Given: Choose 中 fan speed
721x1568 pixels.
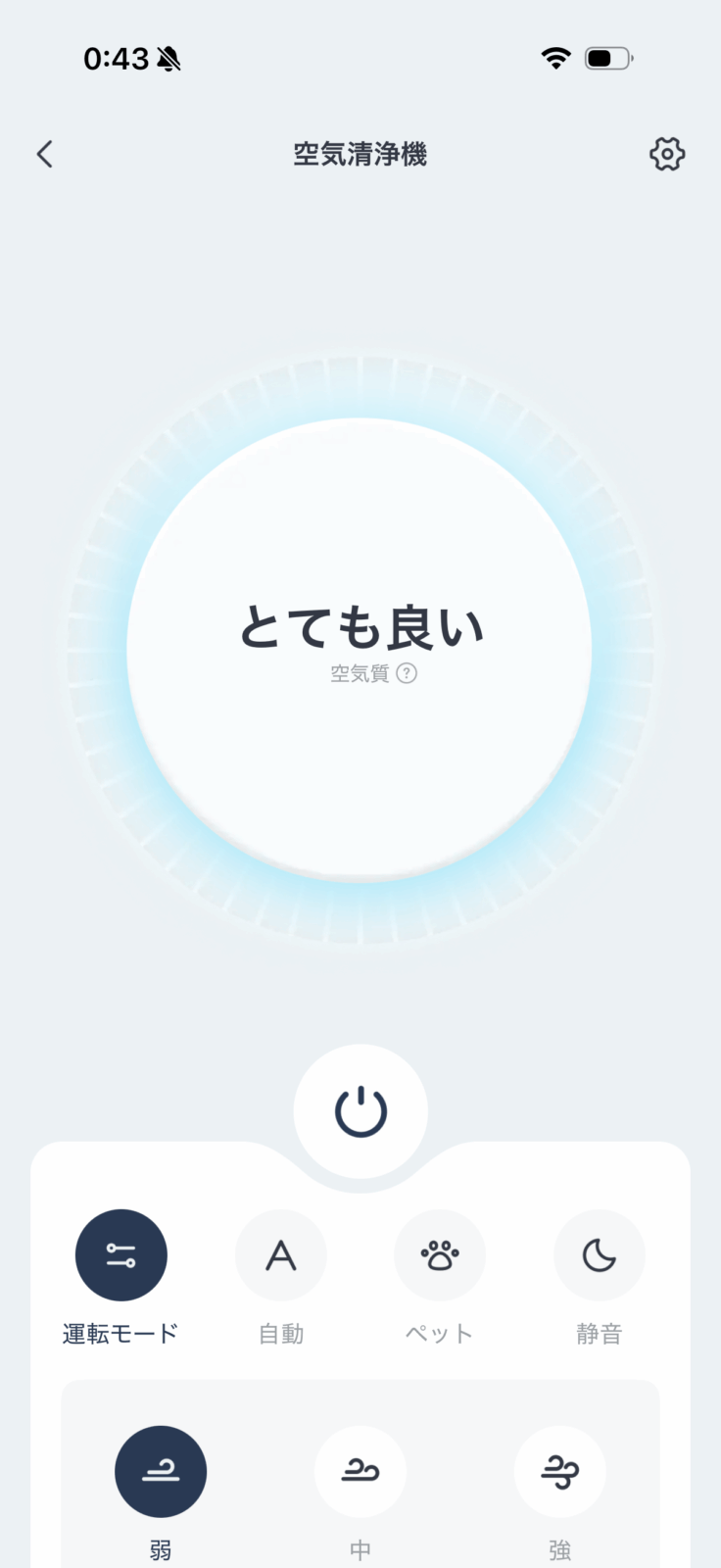Looking at the screenshot, I should (360, 1471).
